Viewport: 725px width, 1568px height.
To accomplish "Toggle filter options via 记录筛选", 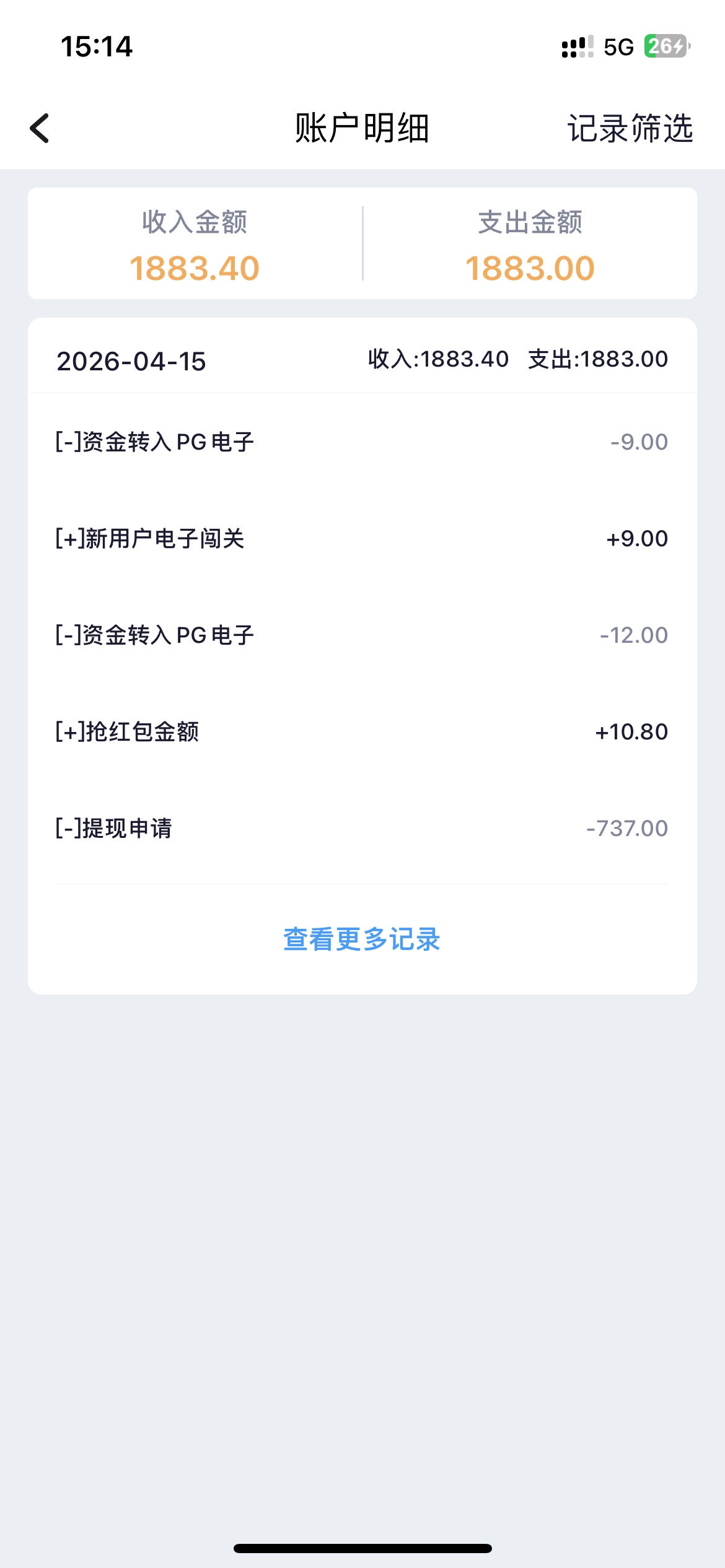I will click(630, 129).
